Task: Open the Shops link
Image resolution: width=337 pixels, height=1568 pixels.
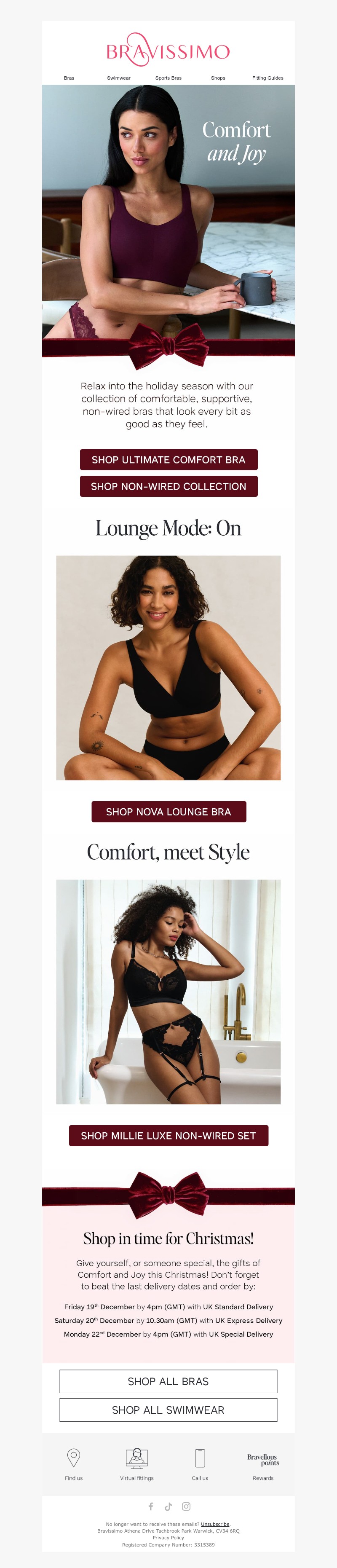Action: click(x=218, y=78)
